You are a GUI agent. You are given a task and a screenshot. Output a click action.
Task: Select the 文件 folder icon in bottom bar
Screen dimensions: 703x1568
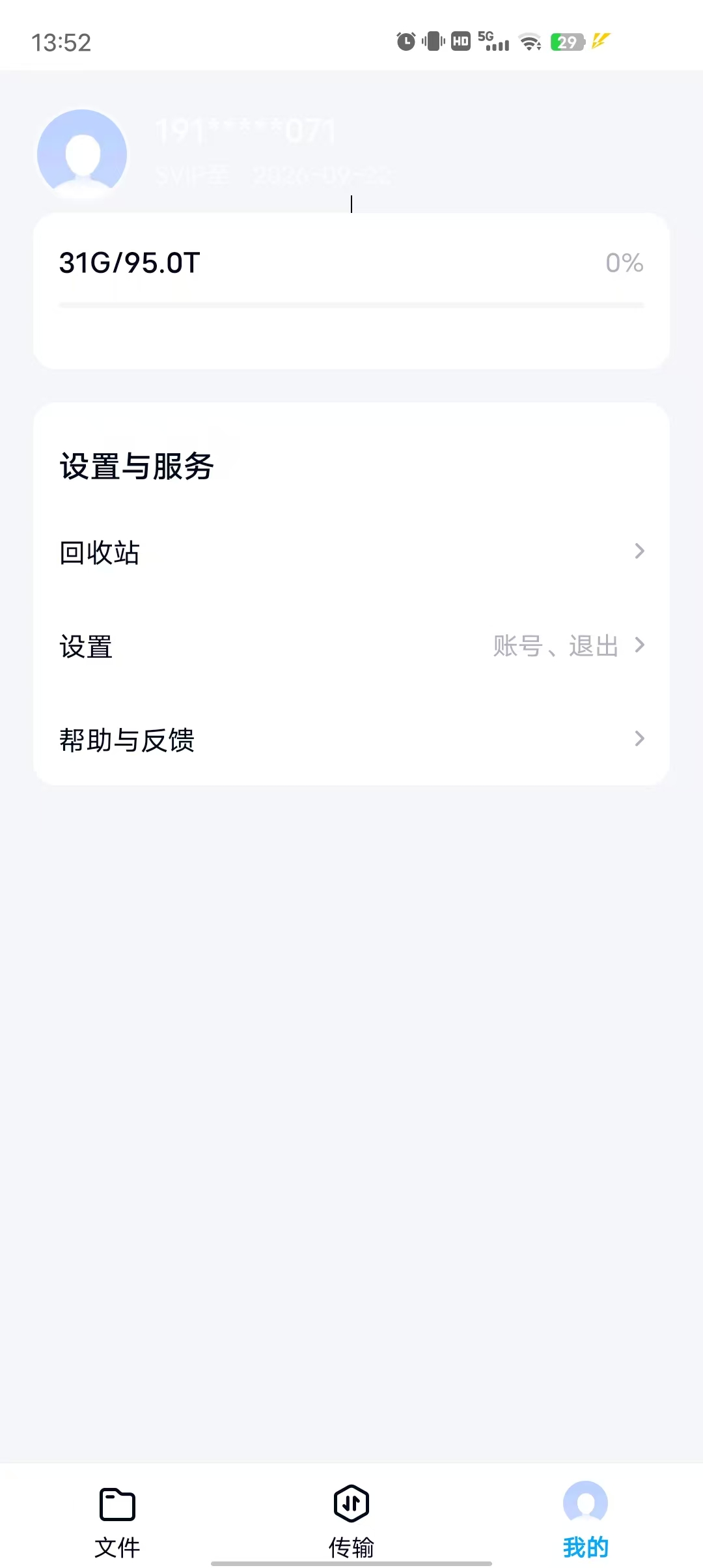pos(116,1505)
